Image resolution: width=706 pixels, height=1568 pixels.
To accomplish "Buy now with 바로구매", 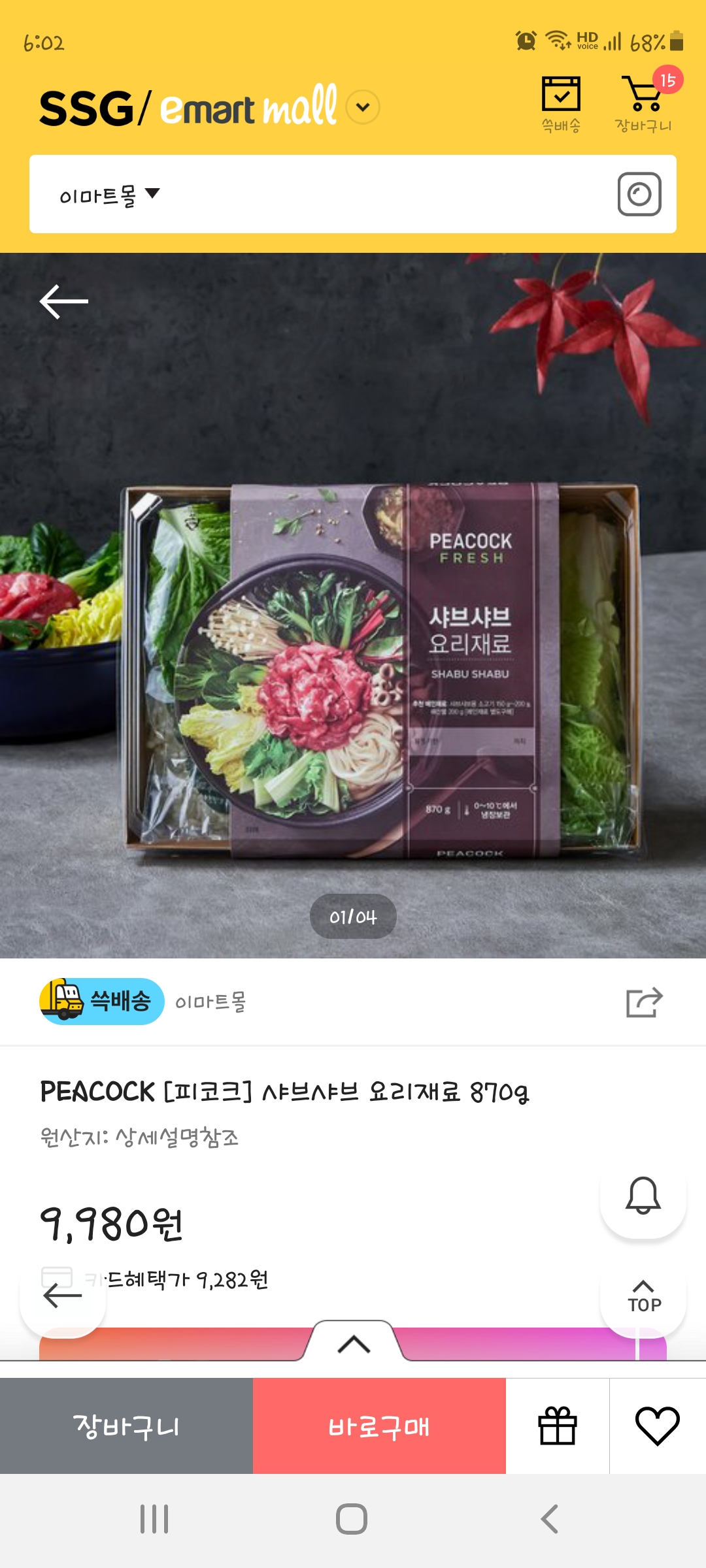I will (379, 1426).
